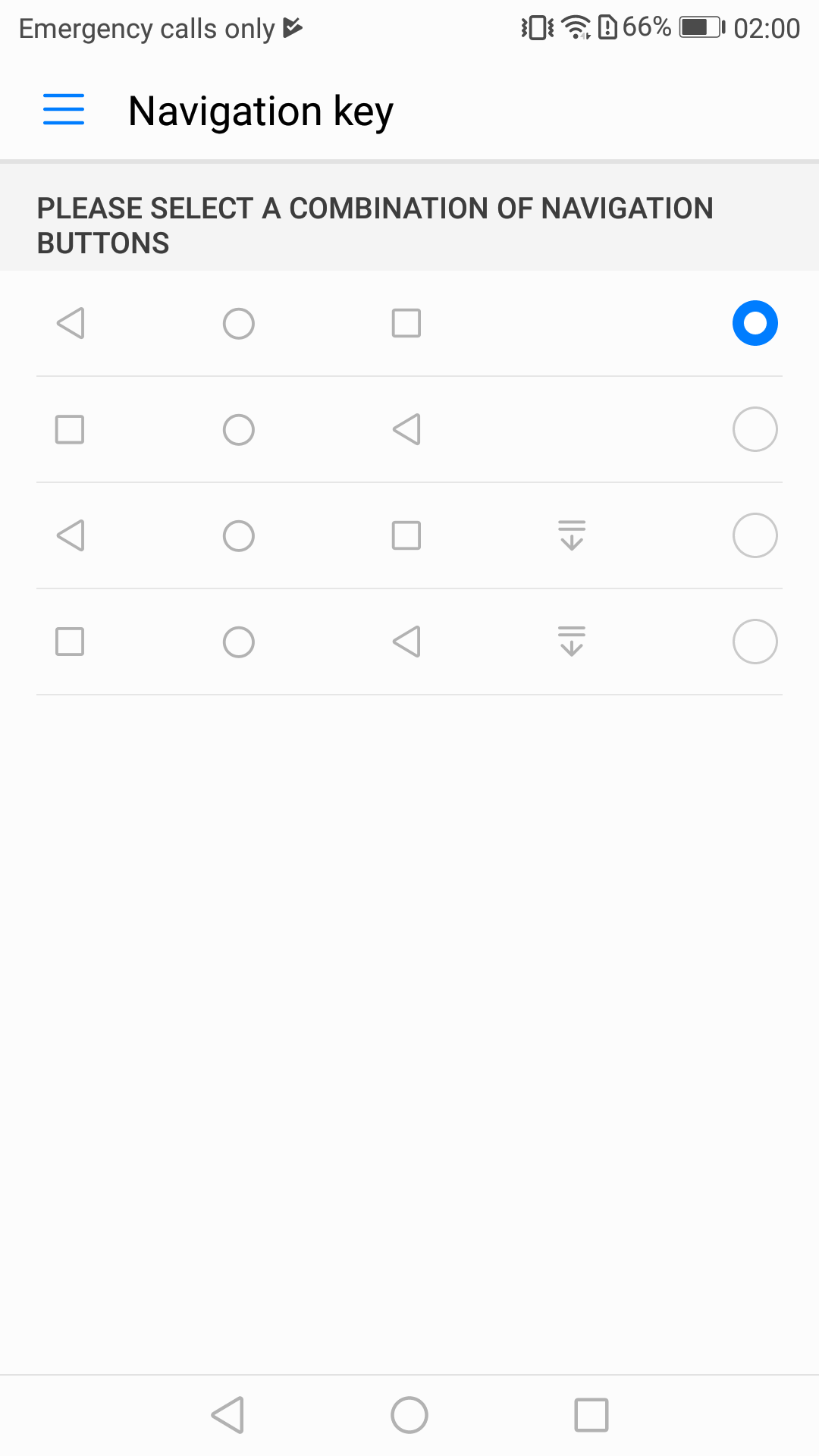Choose back-home-recents layout with notification shortcut
Screen dimensions: 819x1456
click(754, 535)
